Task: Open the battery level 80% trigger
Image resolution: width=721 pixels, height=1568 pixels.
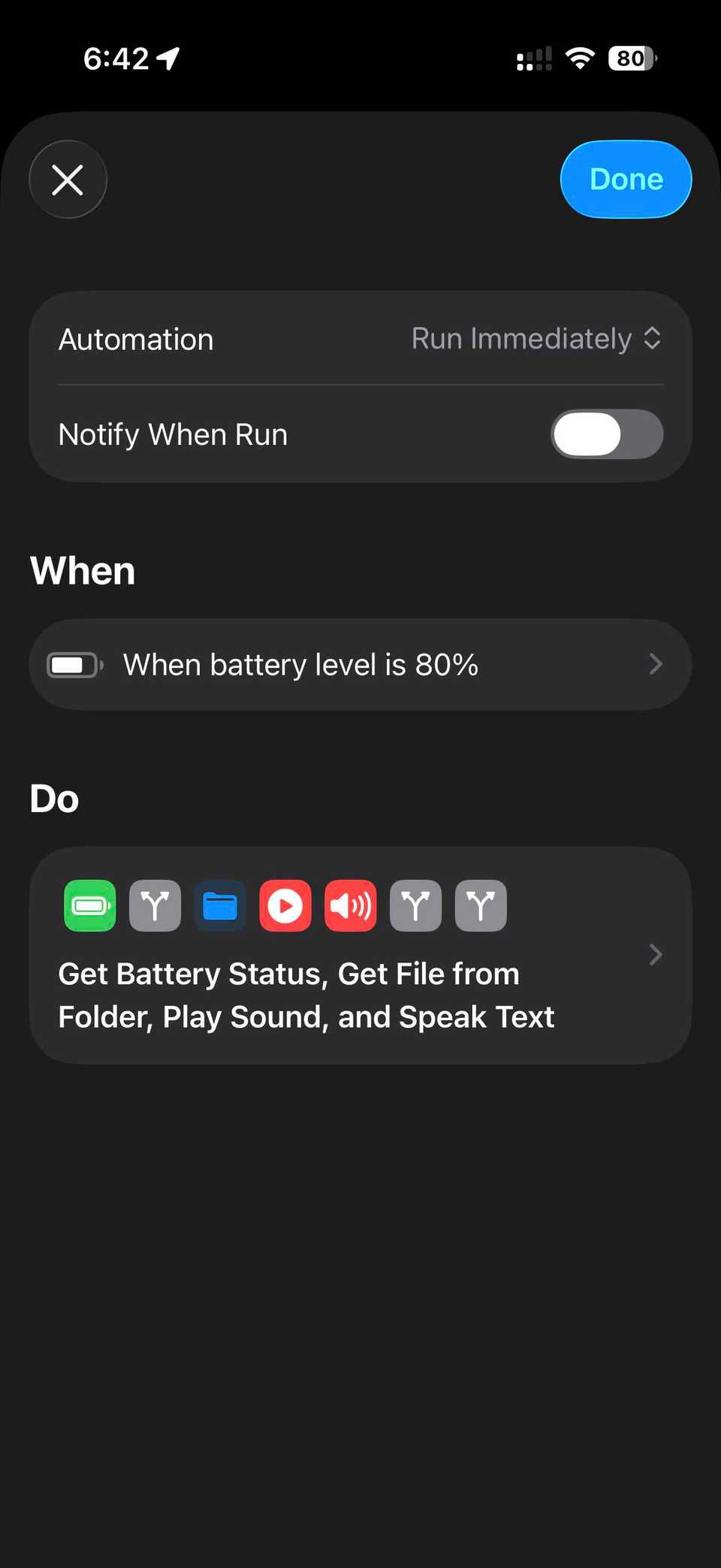Action: coord(360,664)
